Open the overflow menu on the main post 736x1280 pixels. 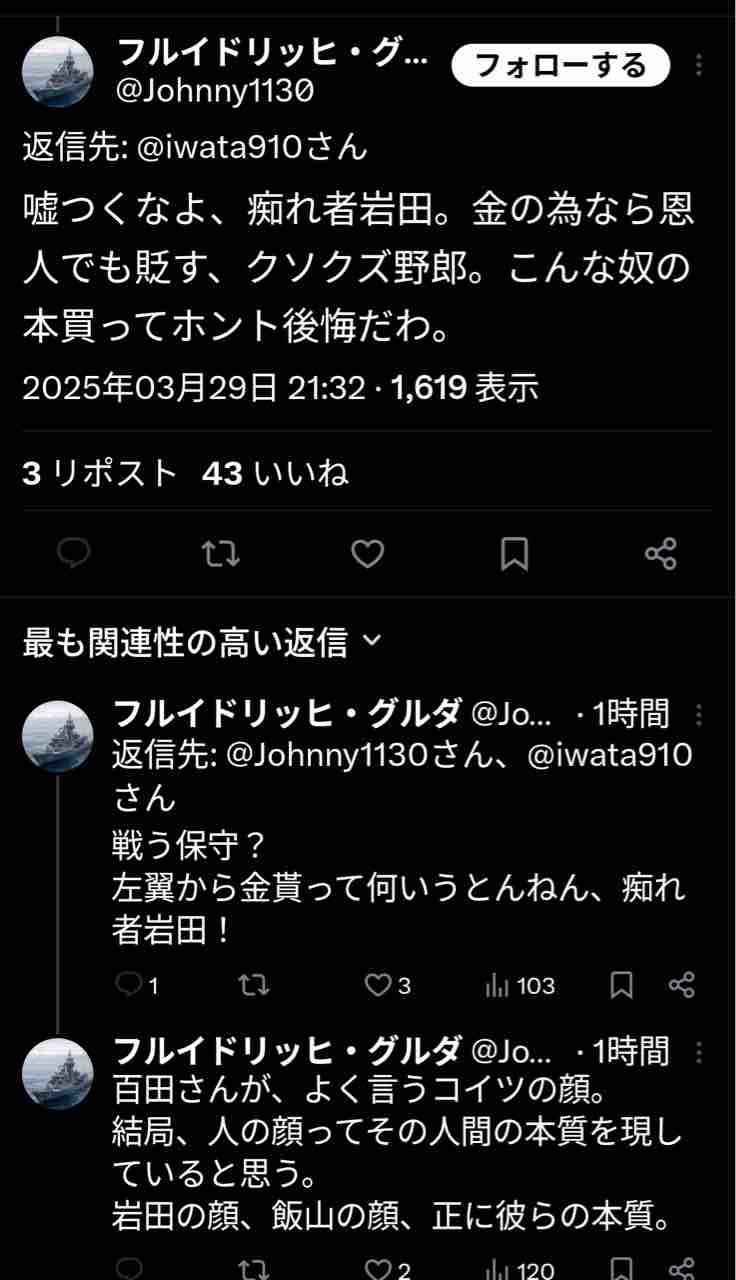[x=699, y=66]
